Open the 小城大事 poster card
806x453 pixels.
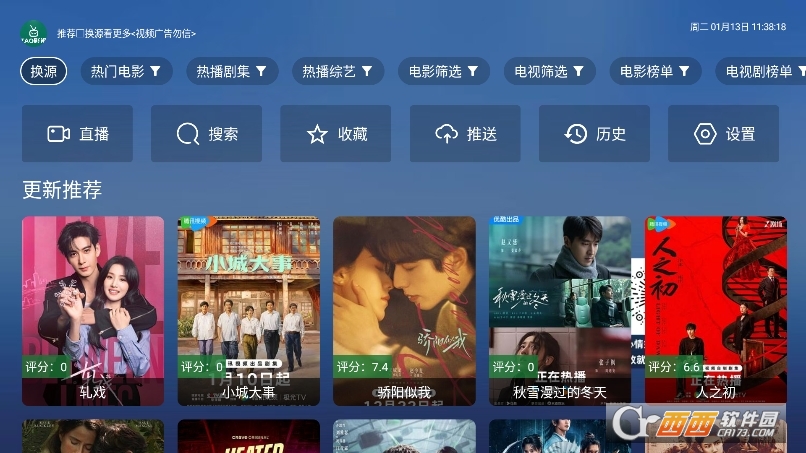pos(249,310)
